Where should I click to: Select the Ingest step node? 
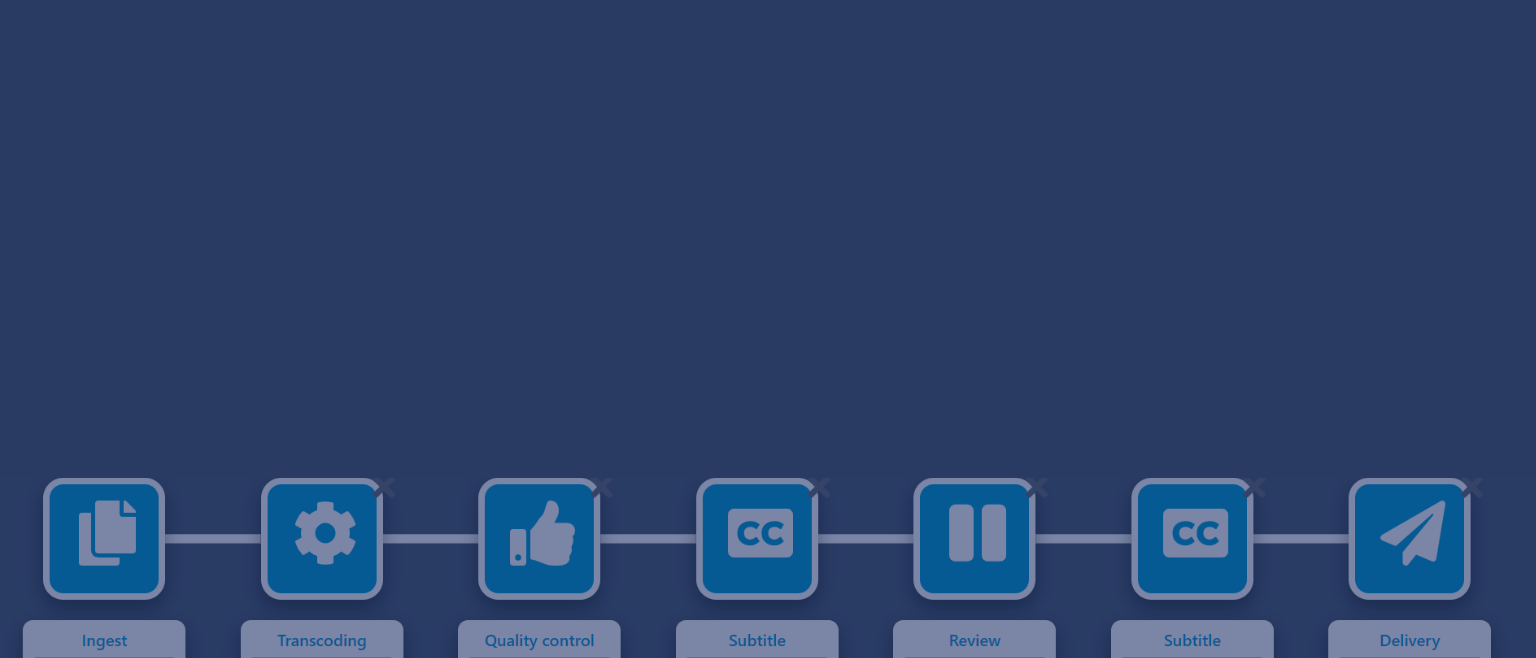(104, 539)
